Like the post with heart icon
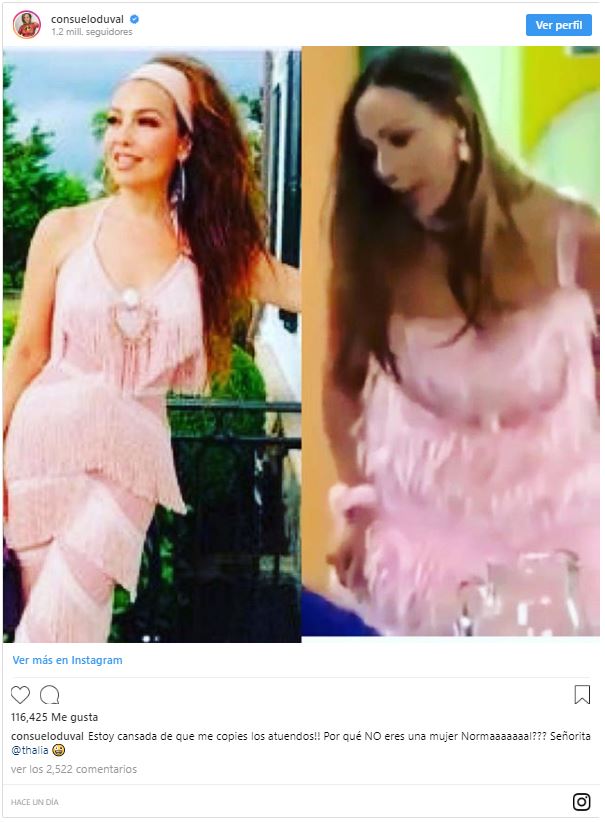This screenshot has width=605, height=822. coord(20,695)
